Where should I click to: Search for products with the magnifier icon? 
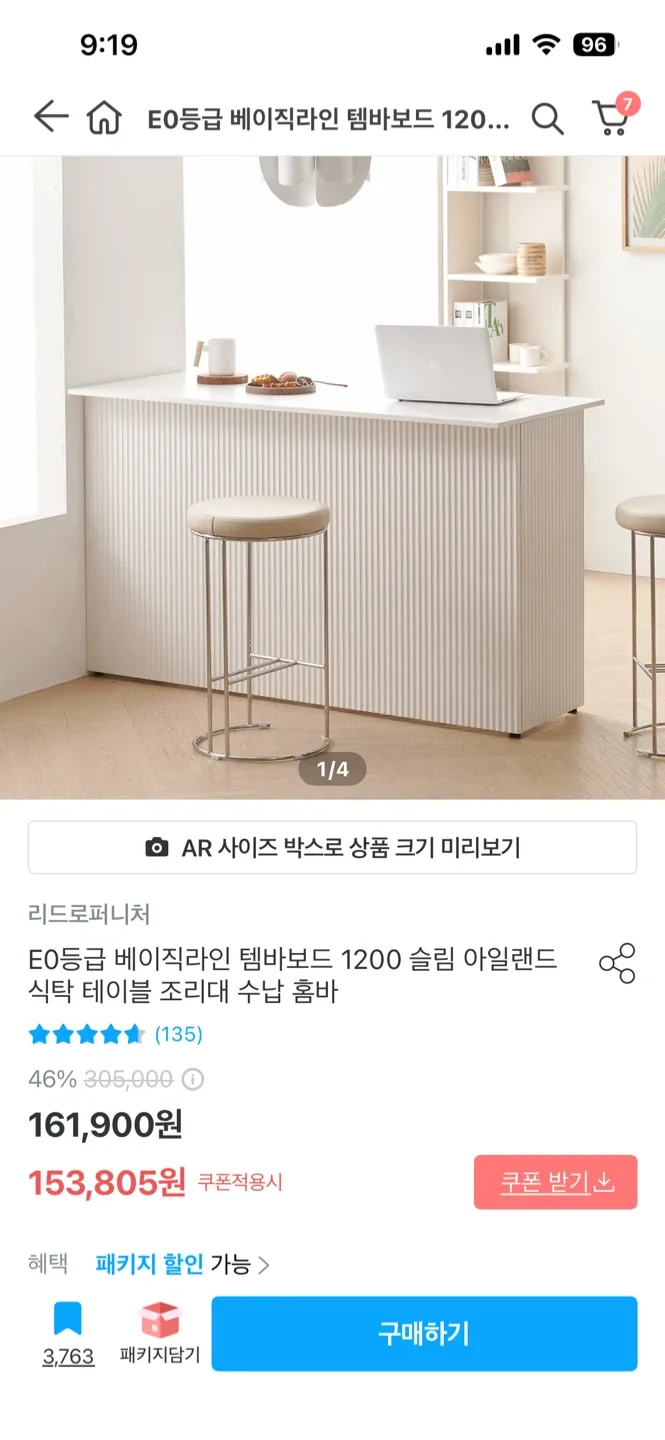pyautogui.click(x=547, y=119)
